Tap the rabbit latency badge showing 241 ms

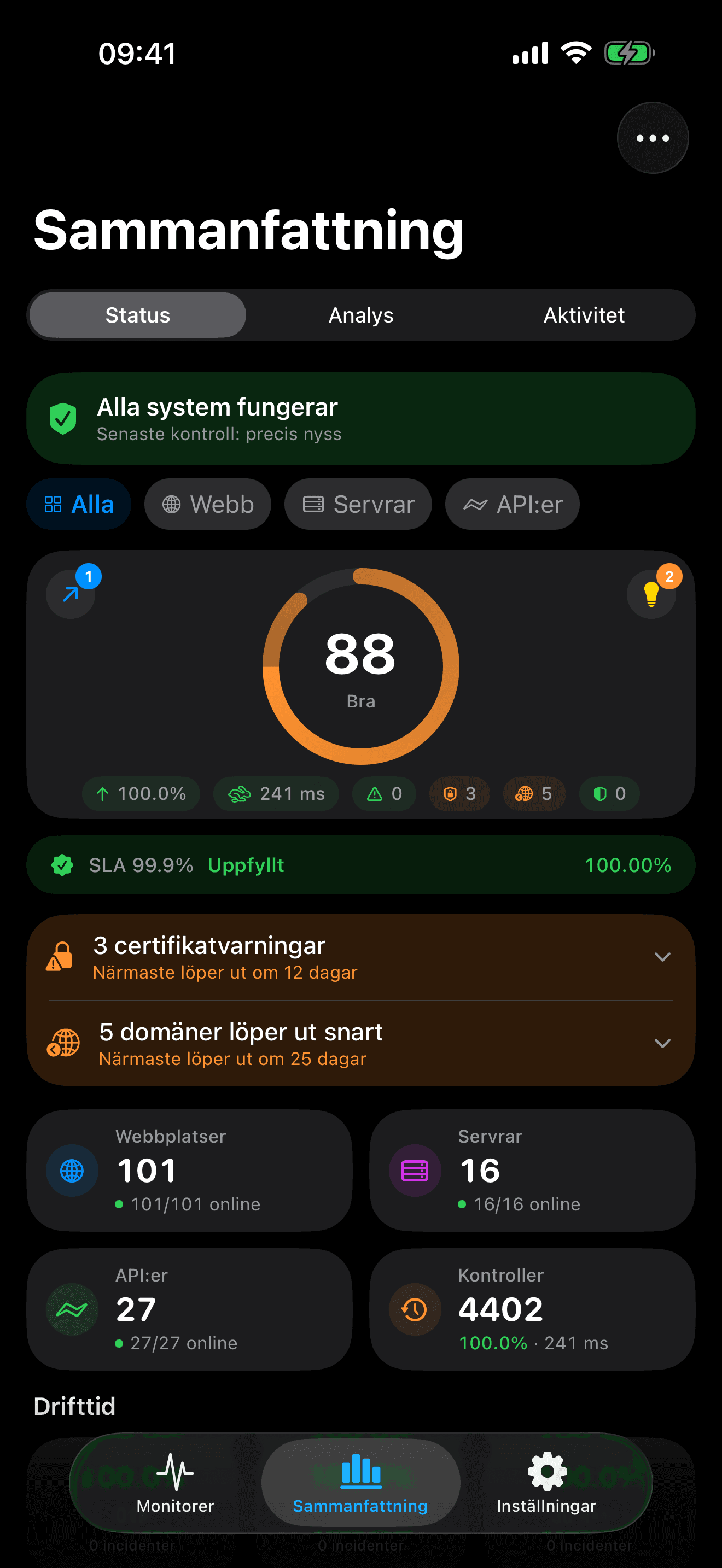pyautogui.click(x=276, y=794)
